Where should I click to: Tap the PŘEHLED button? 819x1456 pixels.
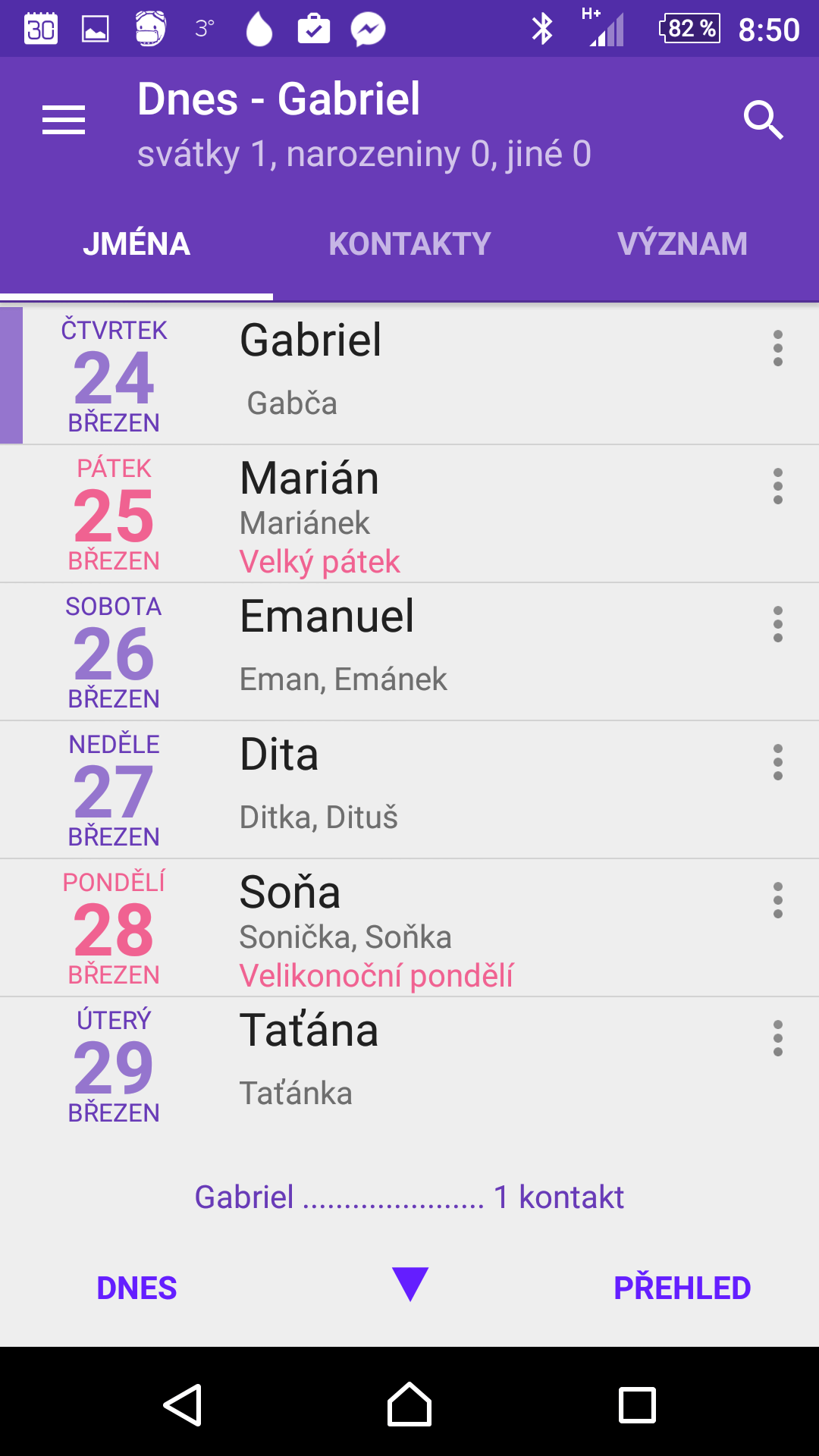[x=682, y=1288]
